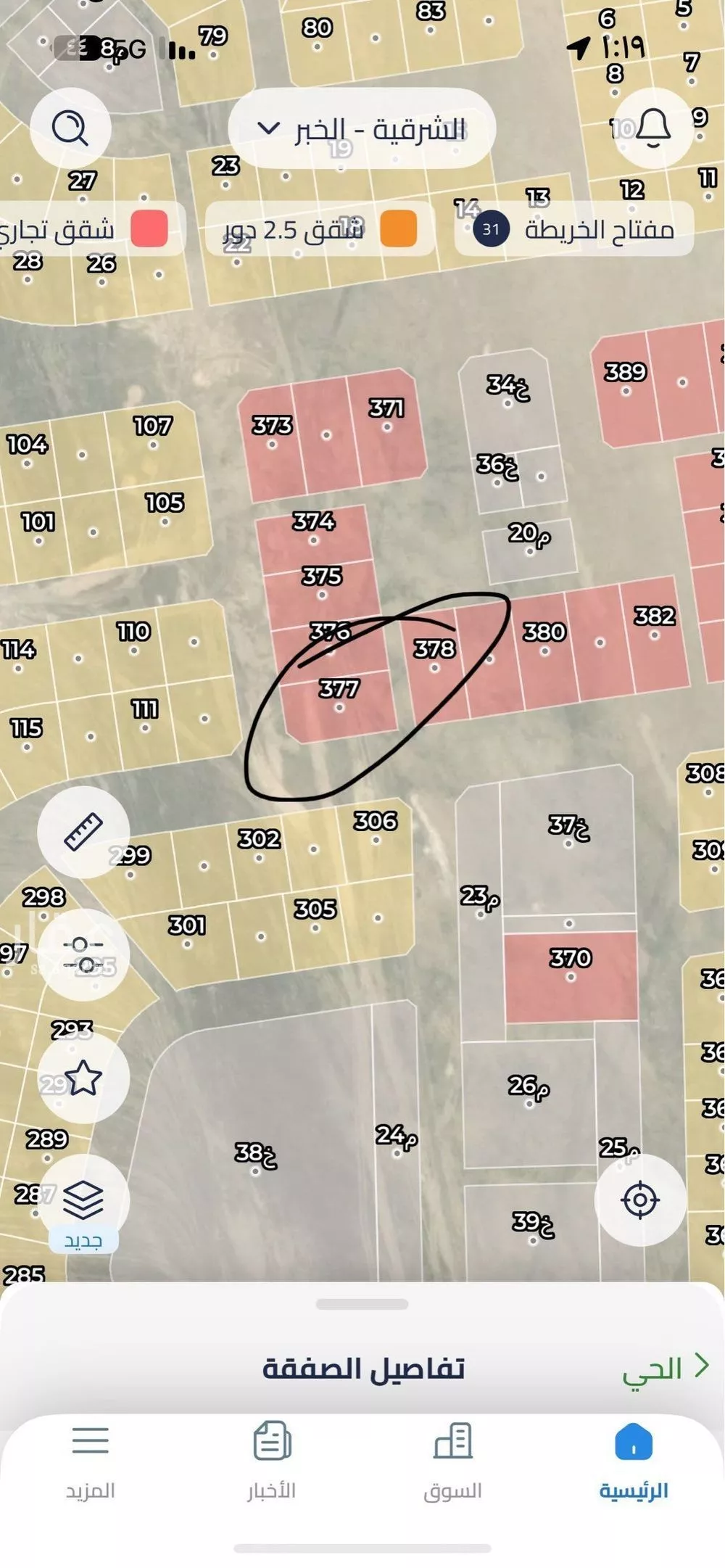
Task: Open the map filter sliders button
Action: [x=83, y=954]
